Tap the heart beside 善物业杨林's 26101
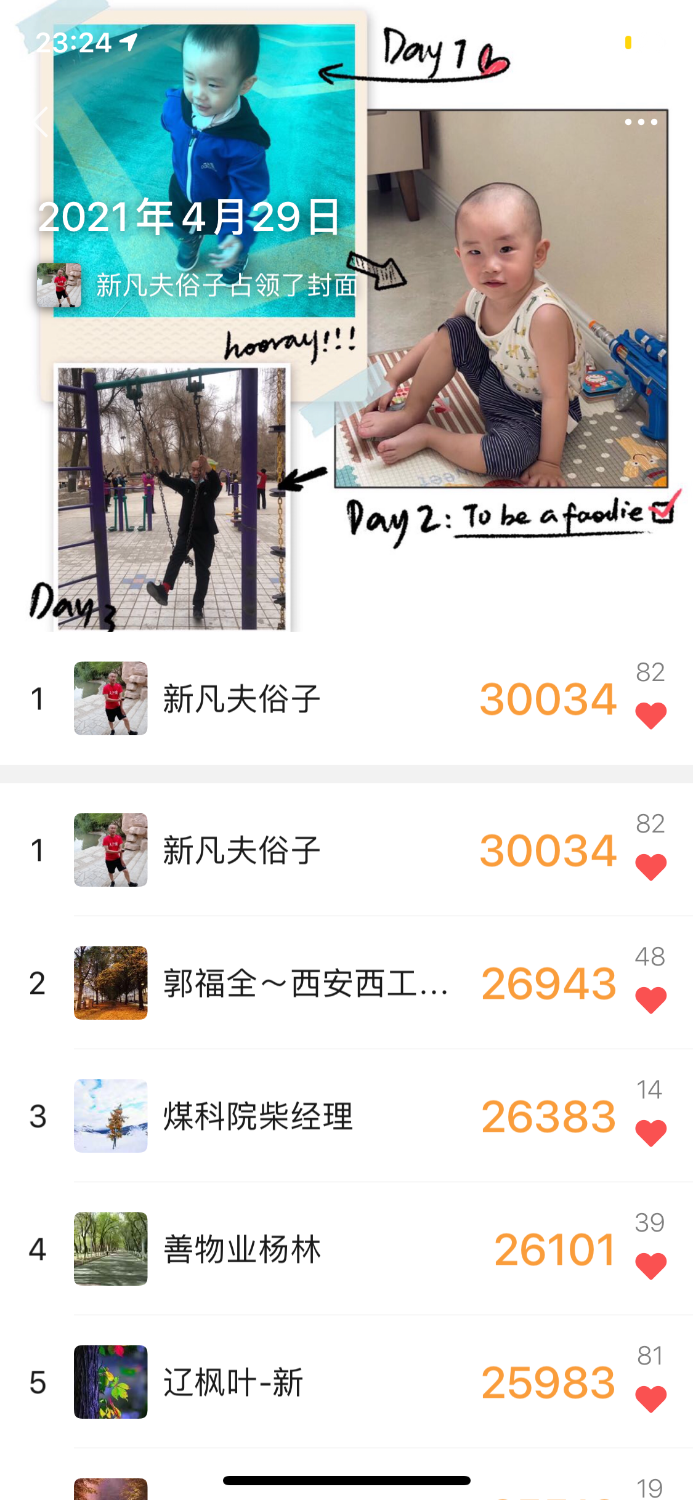Screen dimensions: 693x1500 (650, 1266)
